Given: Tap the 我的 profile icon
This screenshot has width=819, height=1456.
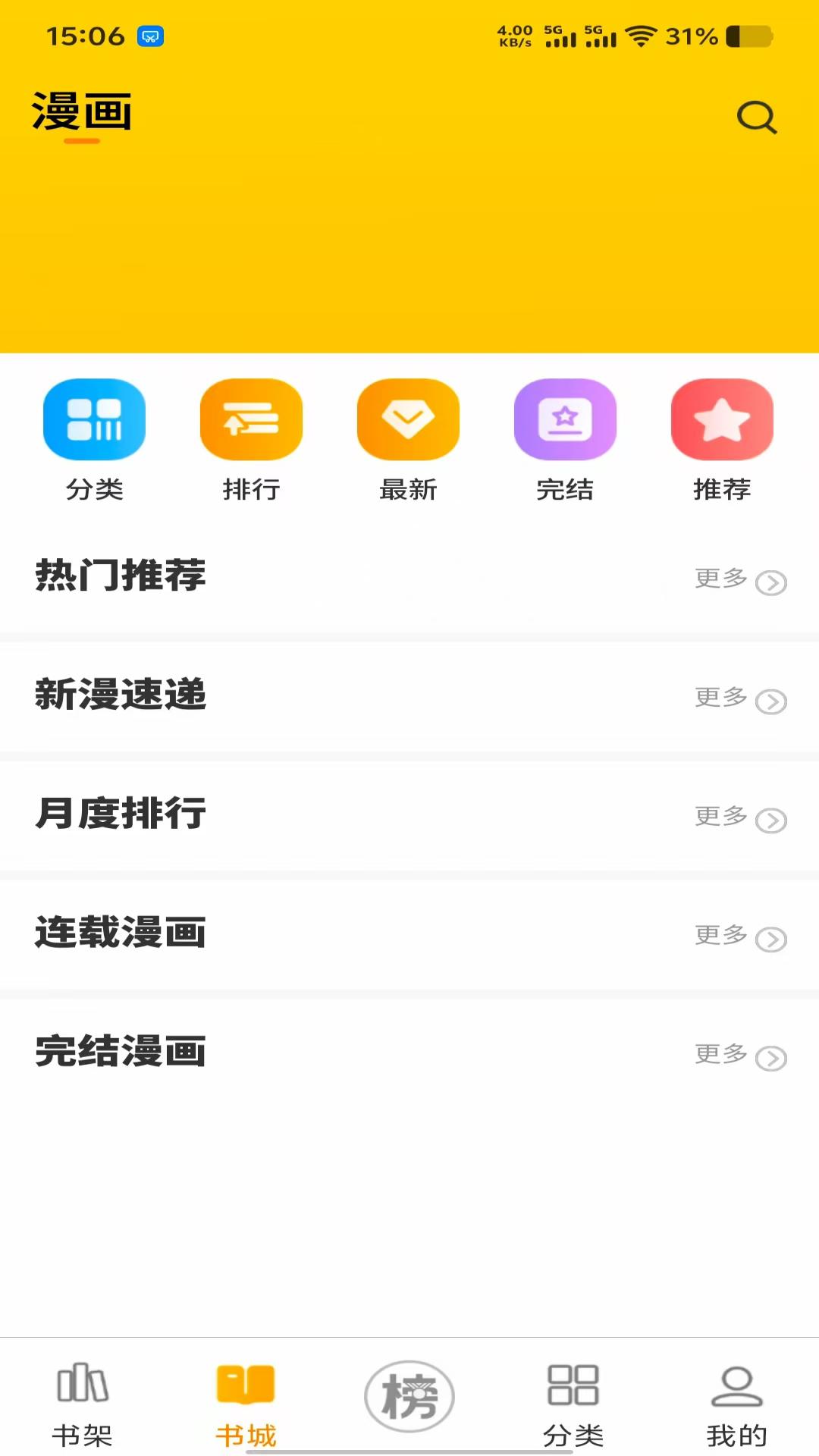Looking at the screenshot, I should [x=736, y=1392].
